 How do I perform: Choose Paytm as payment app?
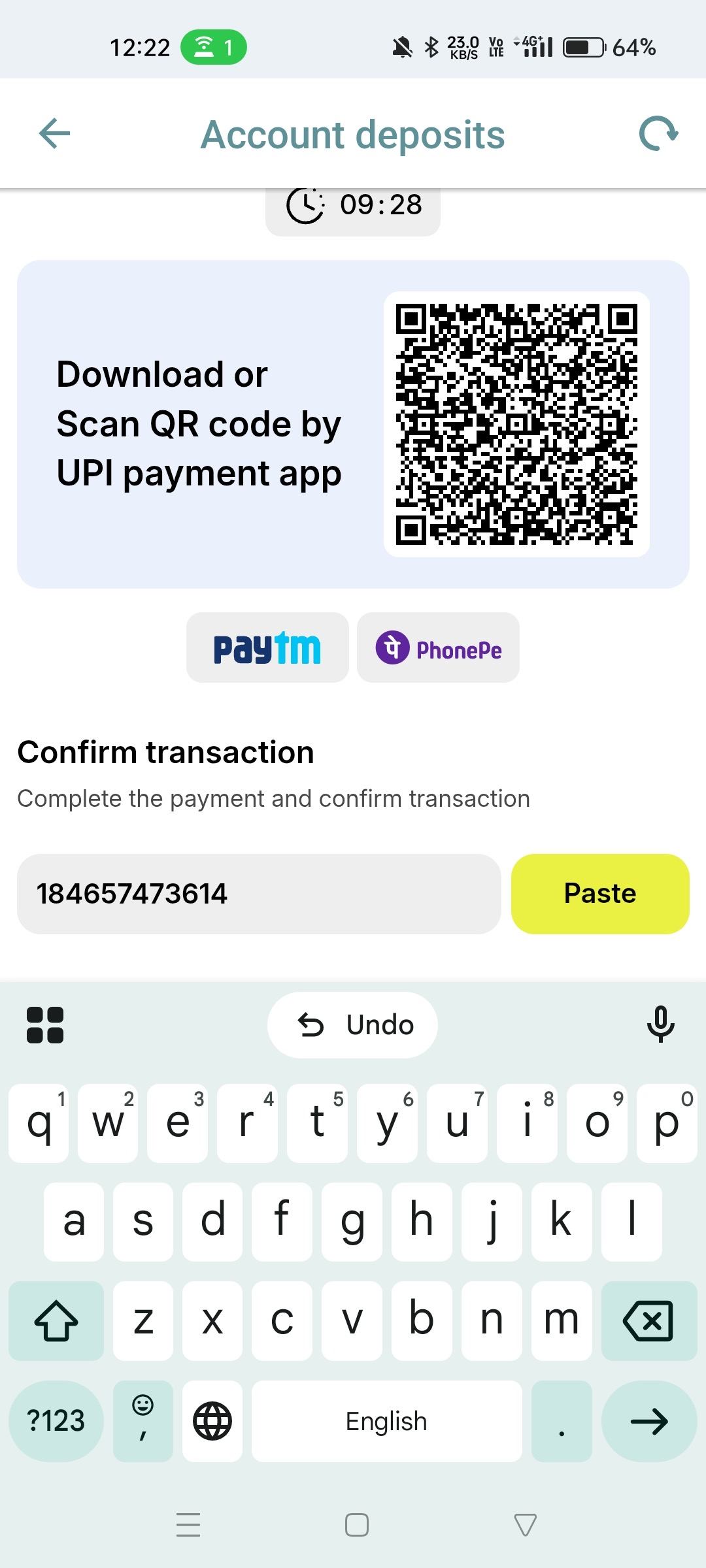tap(267, 647)
